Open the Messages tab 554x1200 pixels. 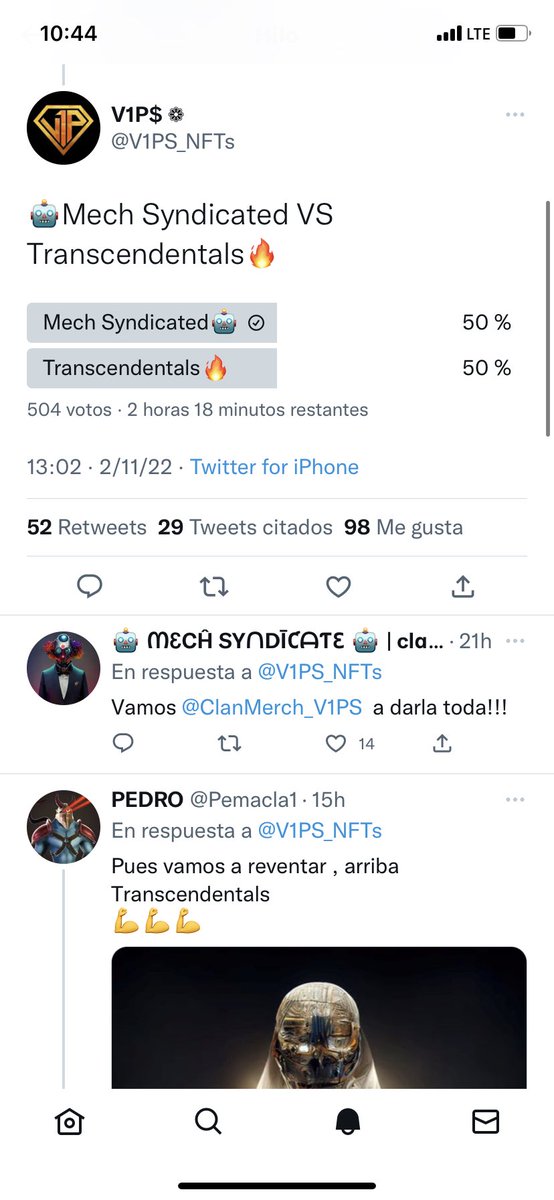(485, 1122)
